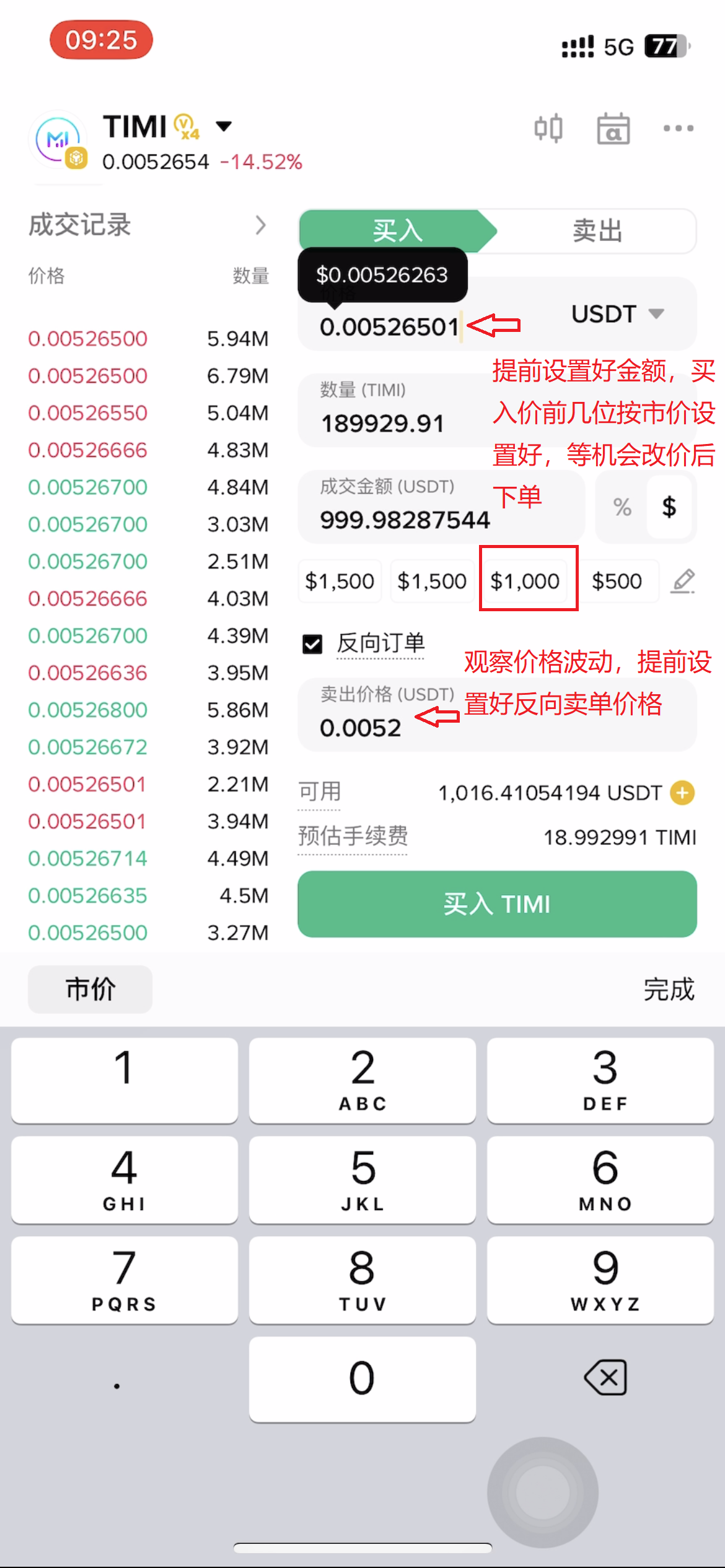Viewport: 725px width, 1568px height.
Task: Expand the TIMI pair dropdown arrow
Action: 224,126
